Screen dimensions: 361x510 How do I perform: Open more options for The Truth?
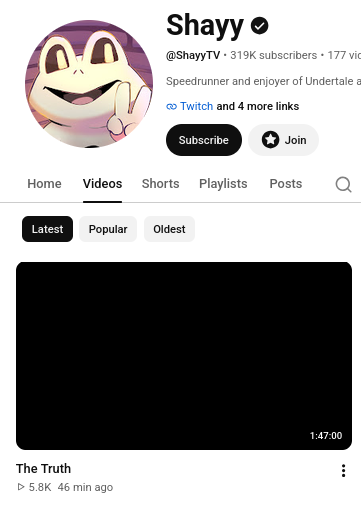point(343,471)
